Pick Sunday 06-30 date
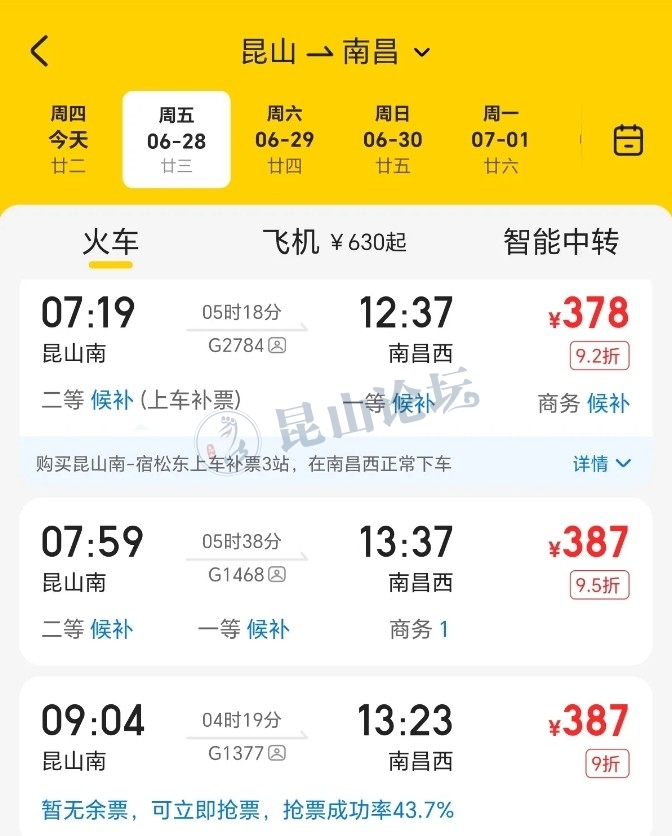The height and width of the screenshot is (836, 672). 392,139
